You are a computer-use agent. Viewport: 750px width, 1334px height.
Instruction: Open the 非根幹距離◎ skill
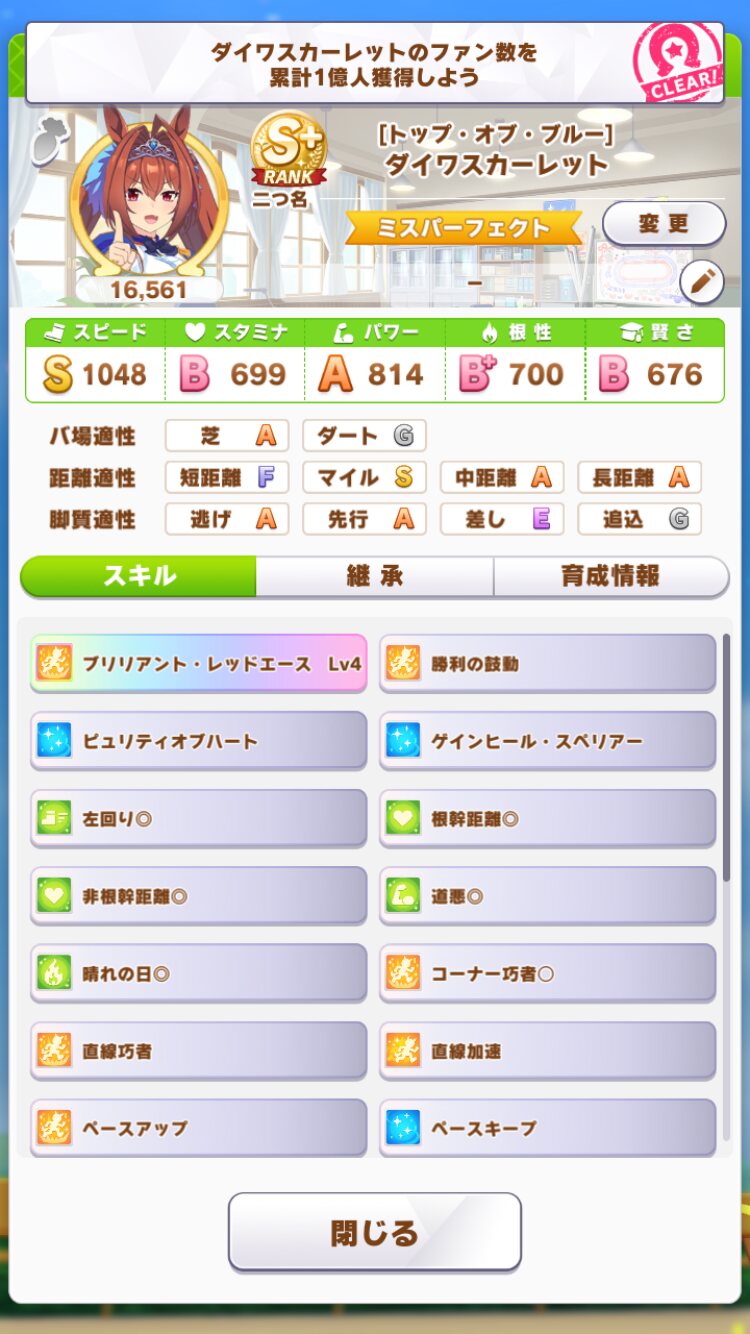click(x=198, y=896)
